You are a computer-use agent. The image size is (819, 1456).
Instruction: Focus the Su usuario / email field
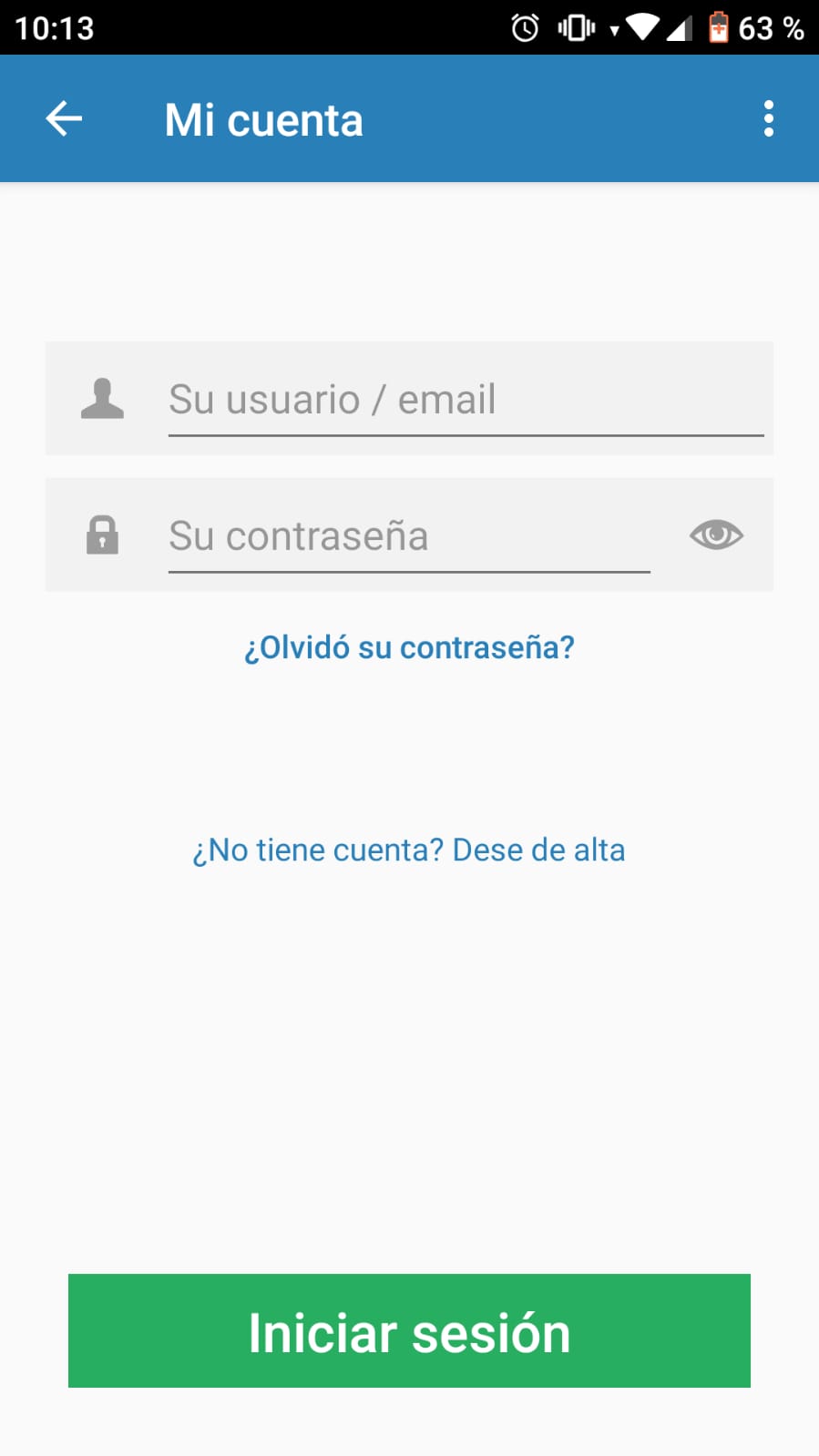(465, 401)
